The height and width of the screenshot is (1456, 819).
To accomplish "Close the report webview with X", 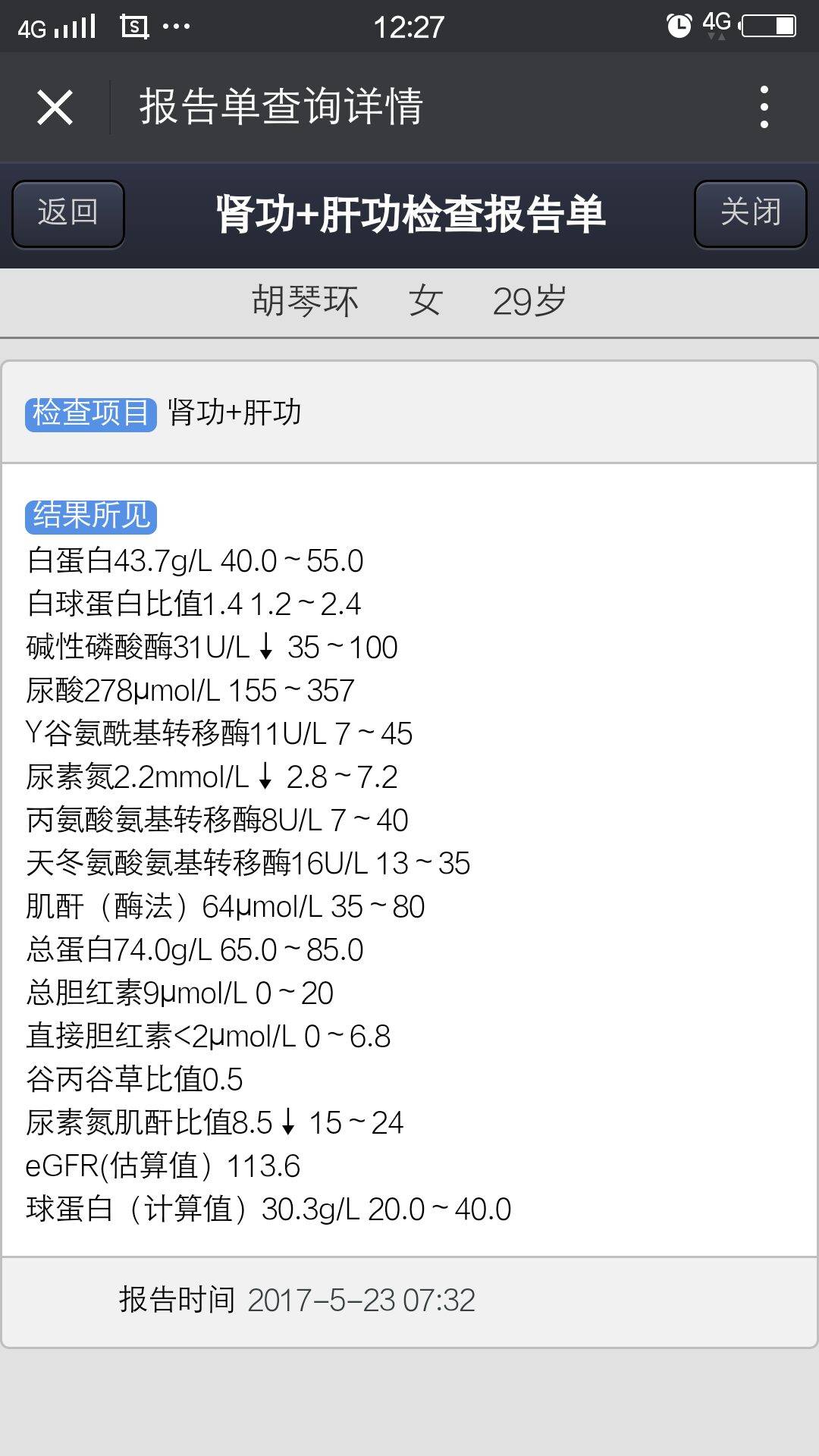I will point(55,107).
